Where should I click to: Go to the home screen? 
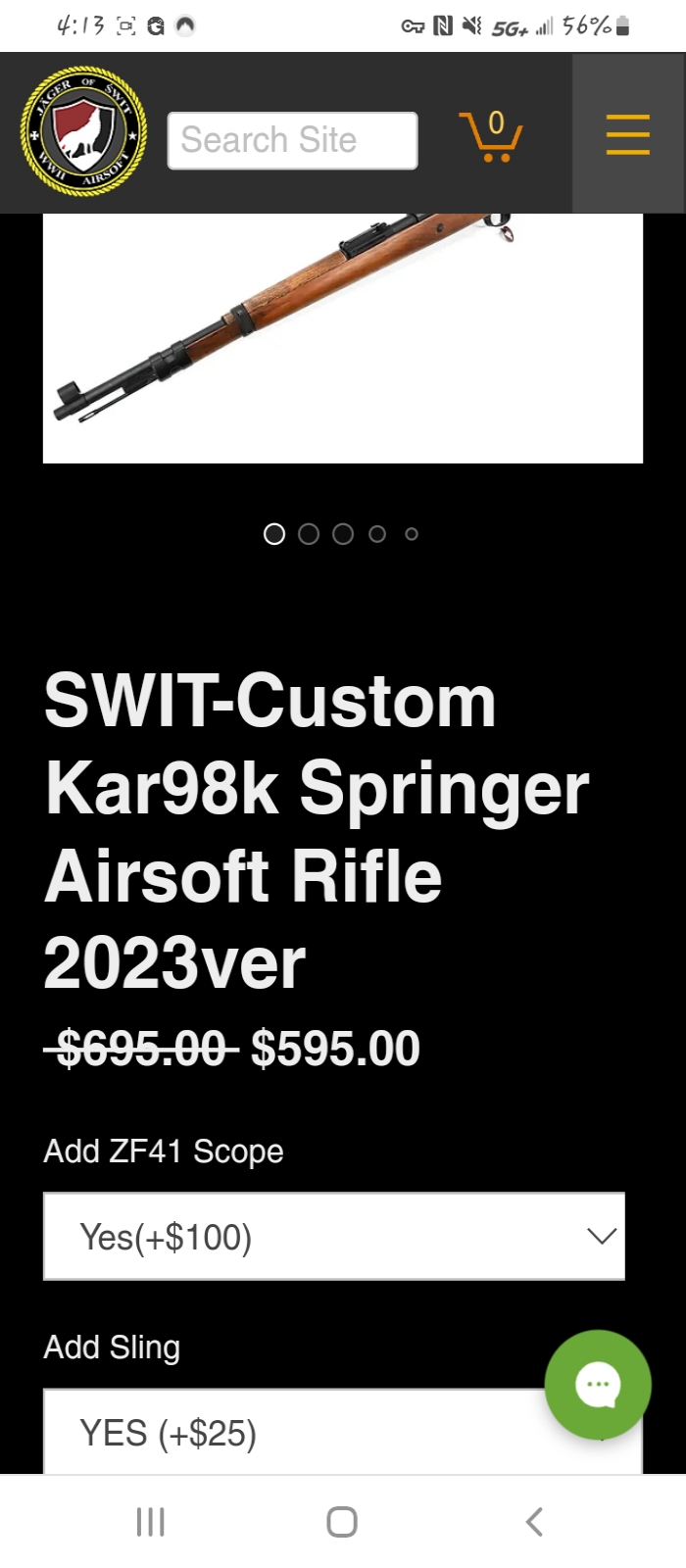pyautogui.click(x=342, y=1522)
